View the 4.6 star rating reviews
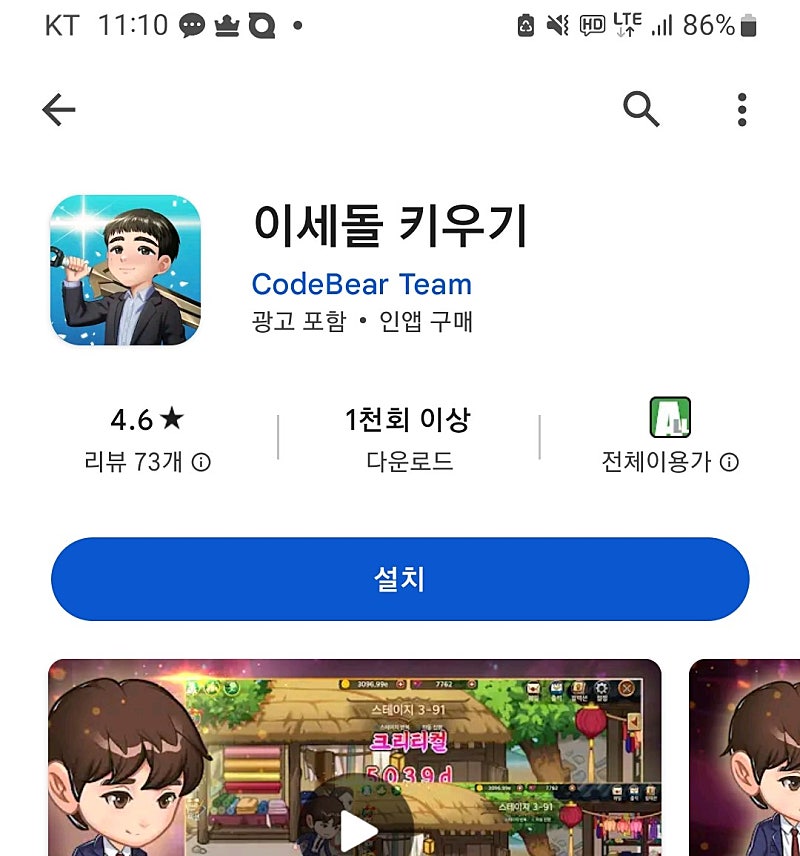The width and height of the screenshot is (800, 856). coord(147,437)
